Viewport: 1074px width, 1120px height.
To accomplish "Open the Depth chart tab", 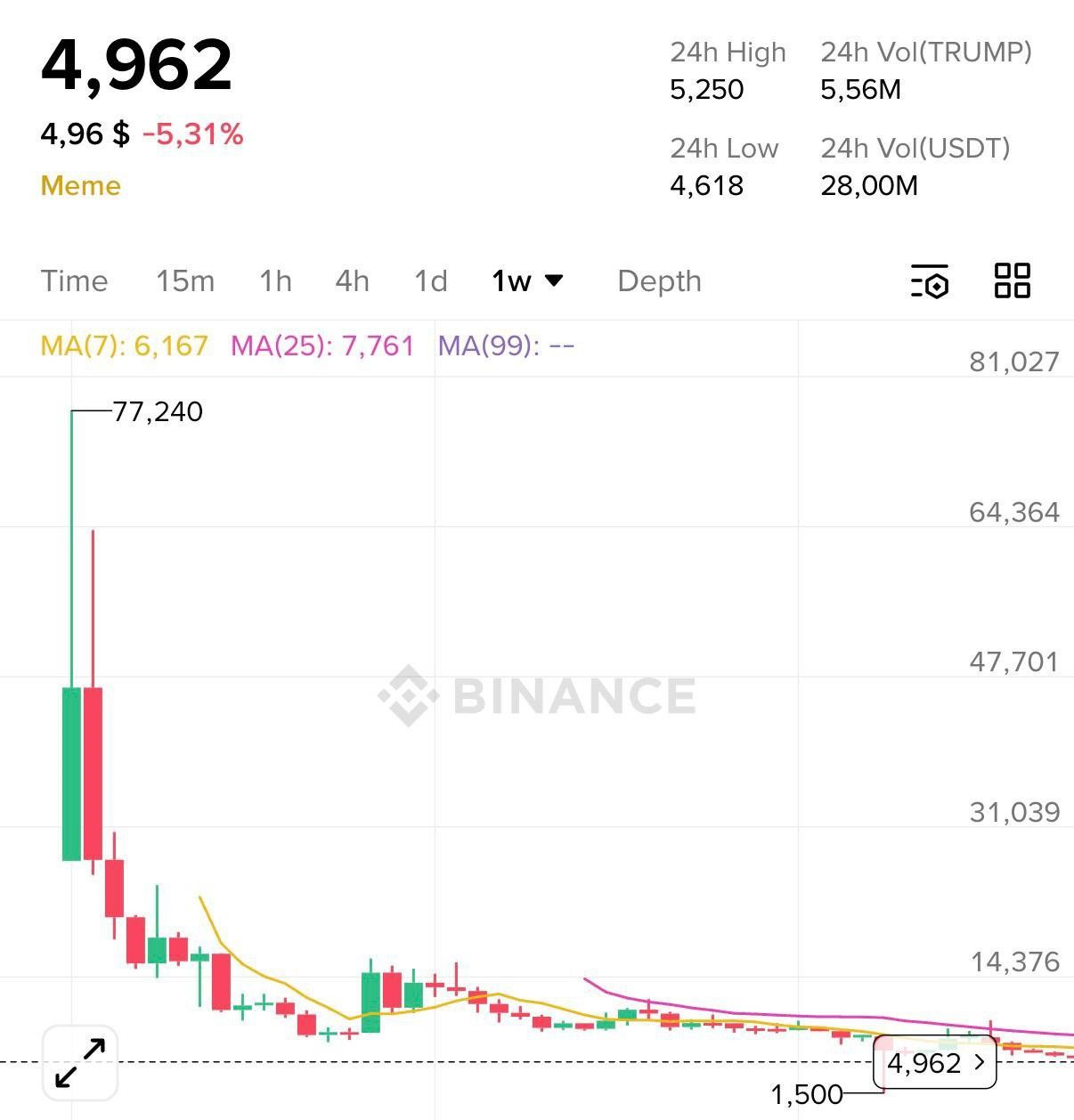I will coord(659,281).
